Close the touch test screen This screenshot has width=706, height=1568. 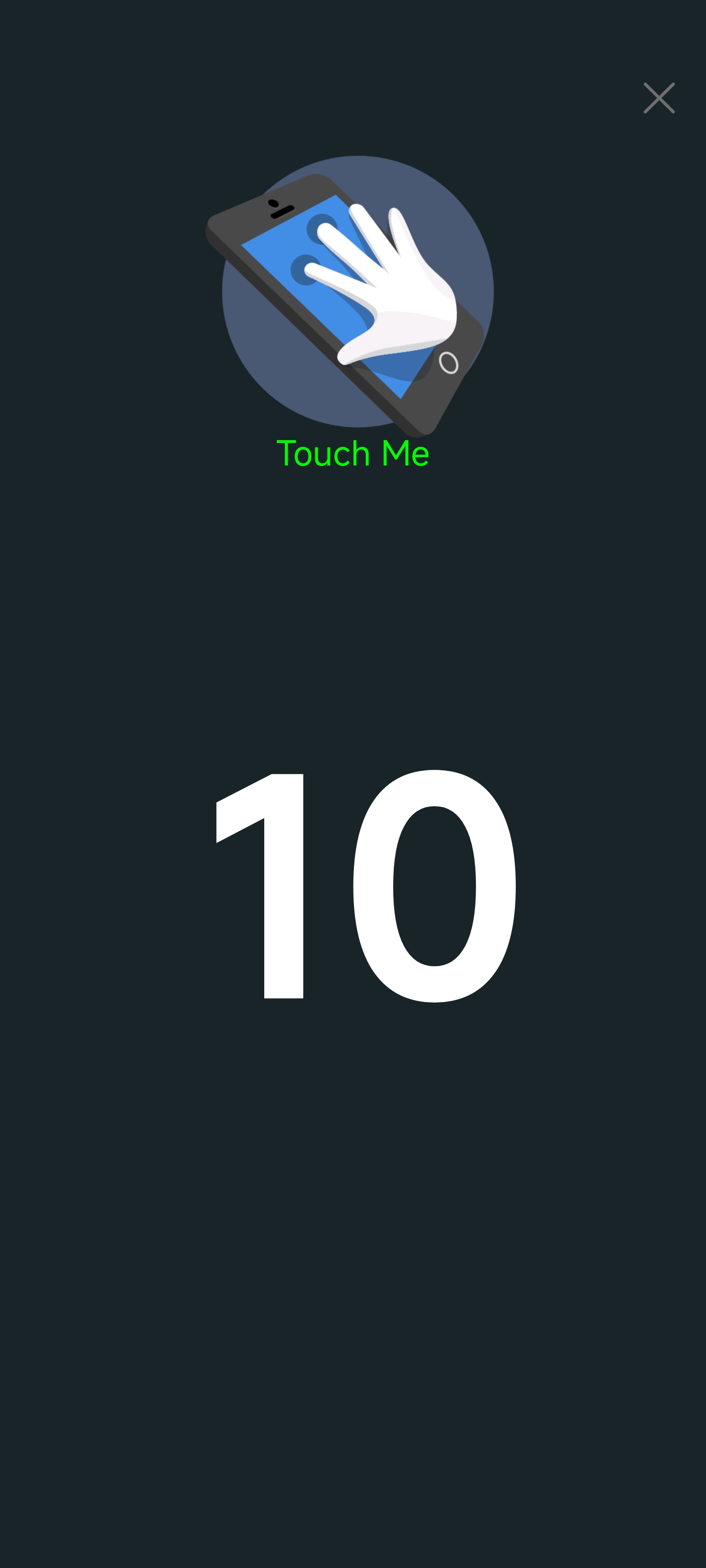658,98
